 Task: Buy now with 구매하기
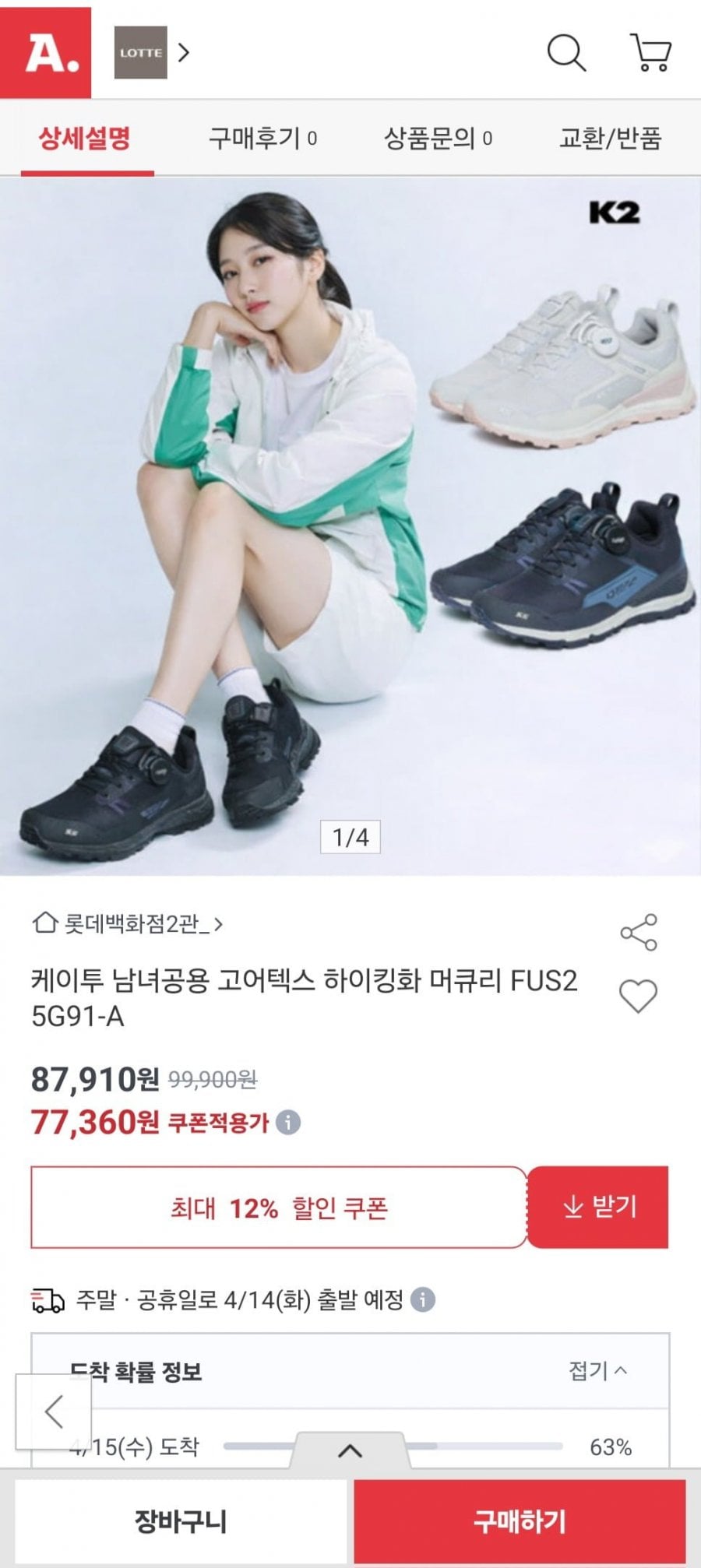tap(520, 1521)
